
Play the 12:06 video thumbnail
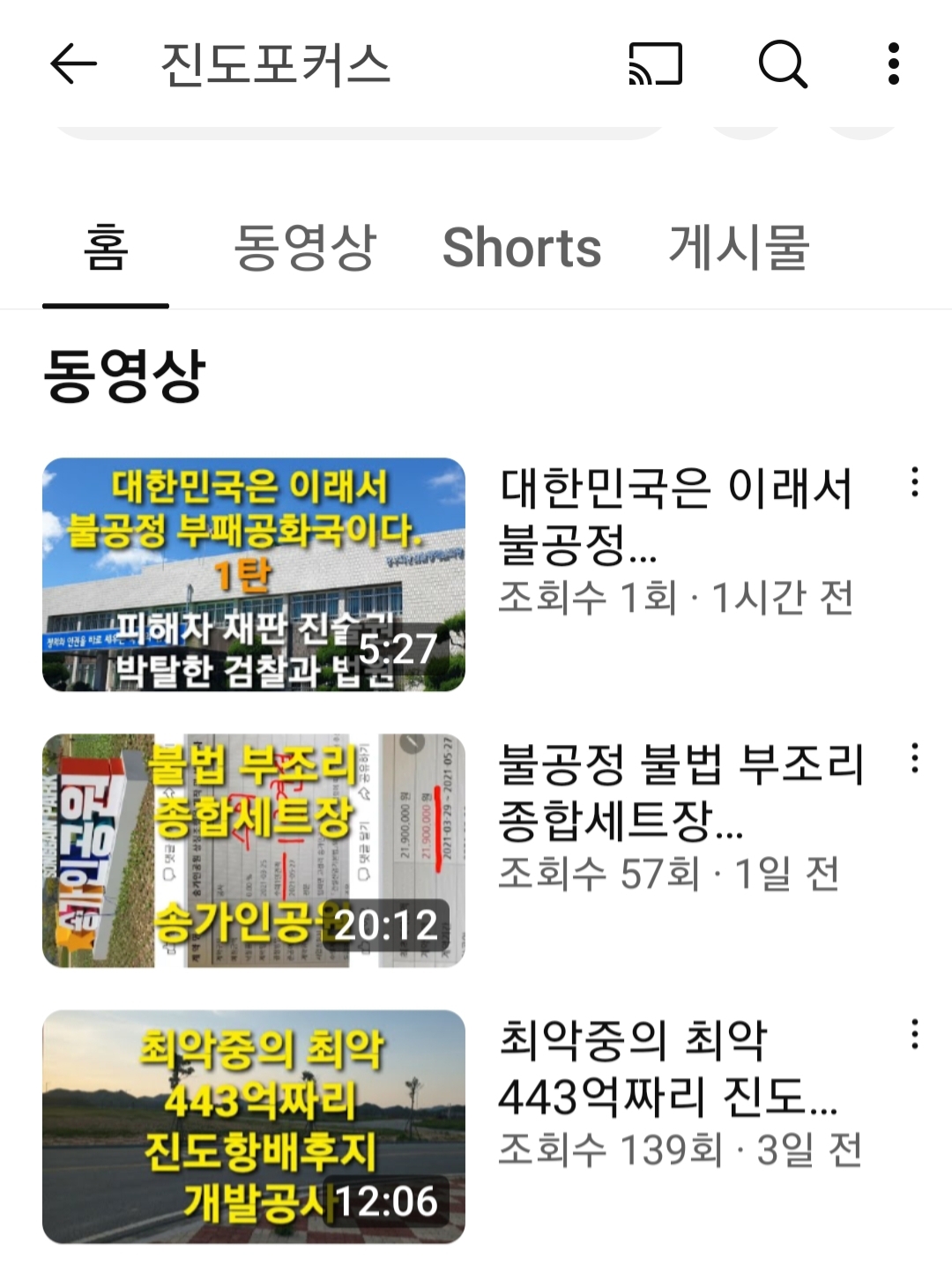pyautogui.click(x=254, y=1127)
